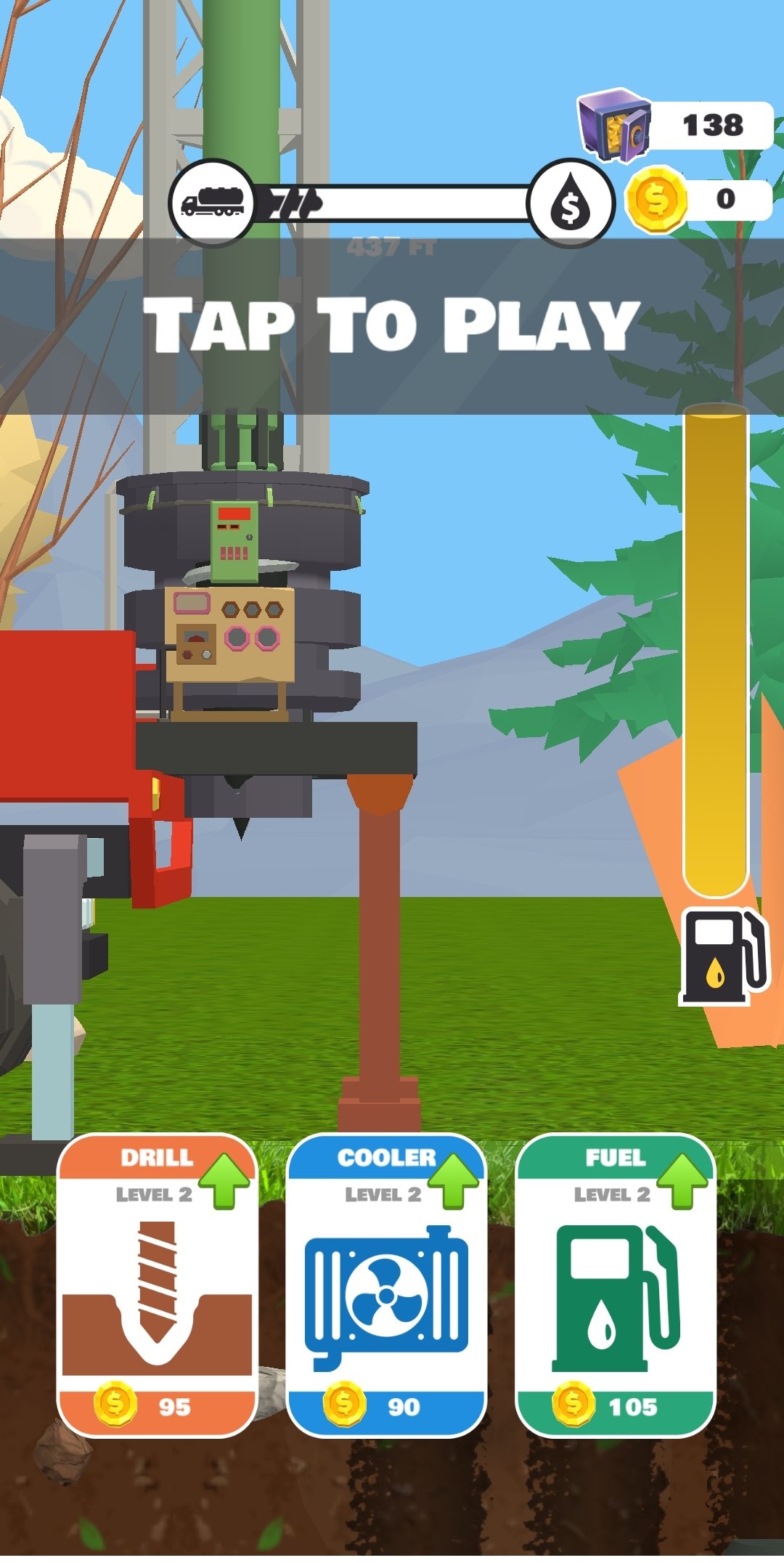
Task: Upgrade the Cooler for 90 coins
Action: coord(386,1284)
